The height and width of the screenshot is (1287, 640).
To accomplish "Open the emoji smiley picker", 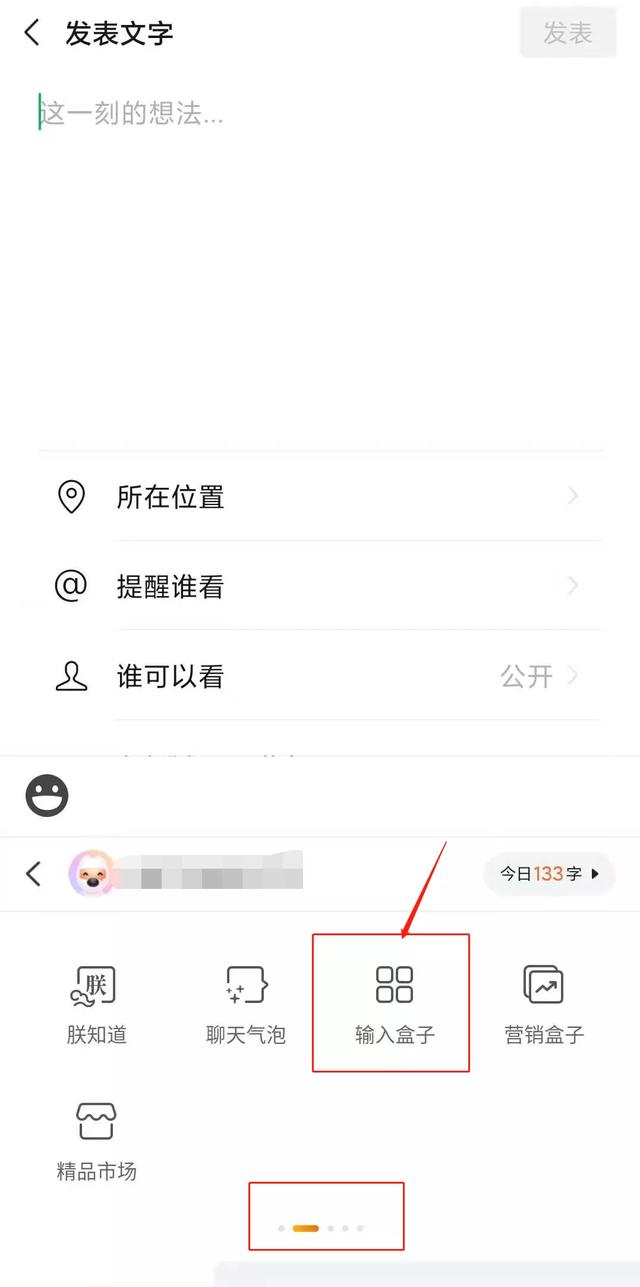I will (x=47, y=796).
